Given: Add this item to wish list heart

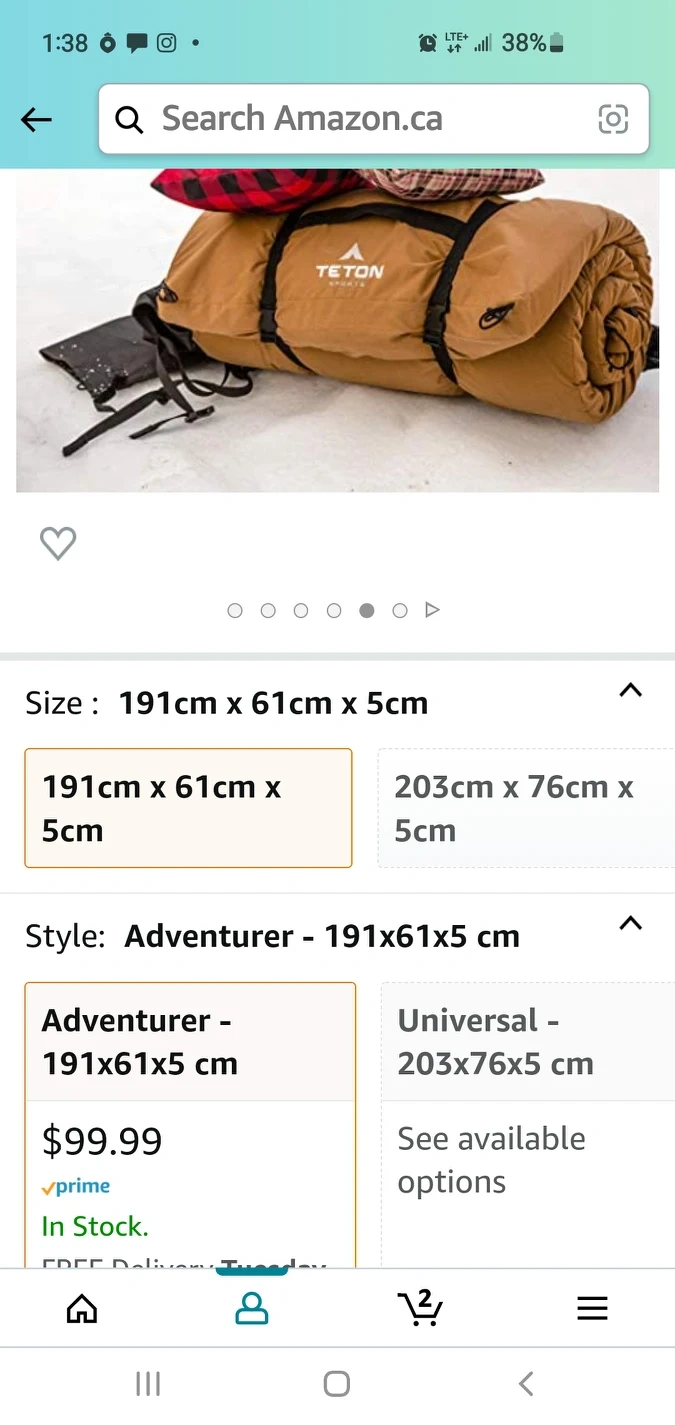Looking at the screenshot, I should pos(58,543).
